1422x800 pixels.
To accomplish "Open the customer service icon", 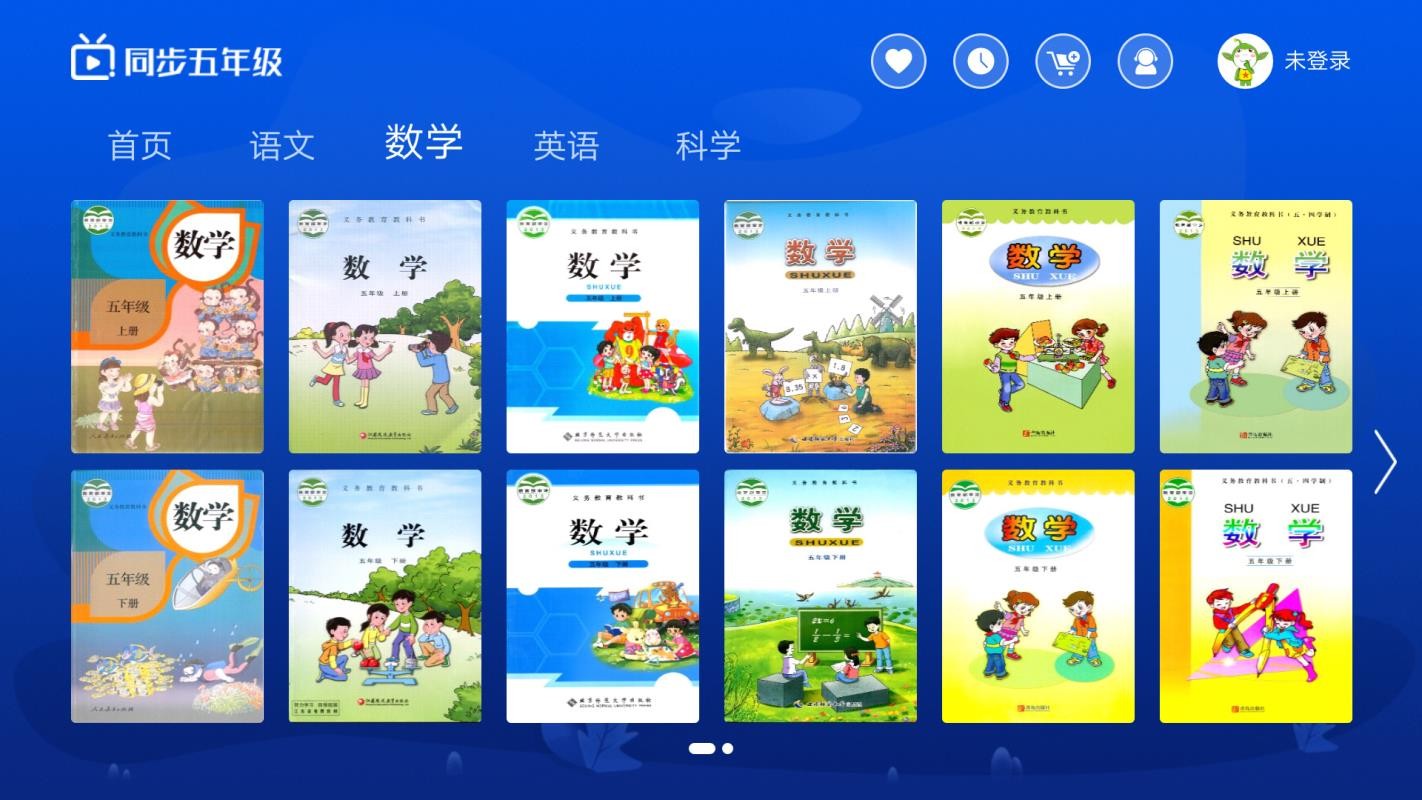I will 1145,62.
